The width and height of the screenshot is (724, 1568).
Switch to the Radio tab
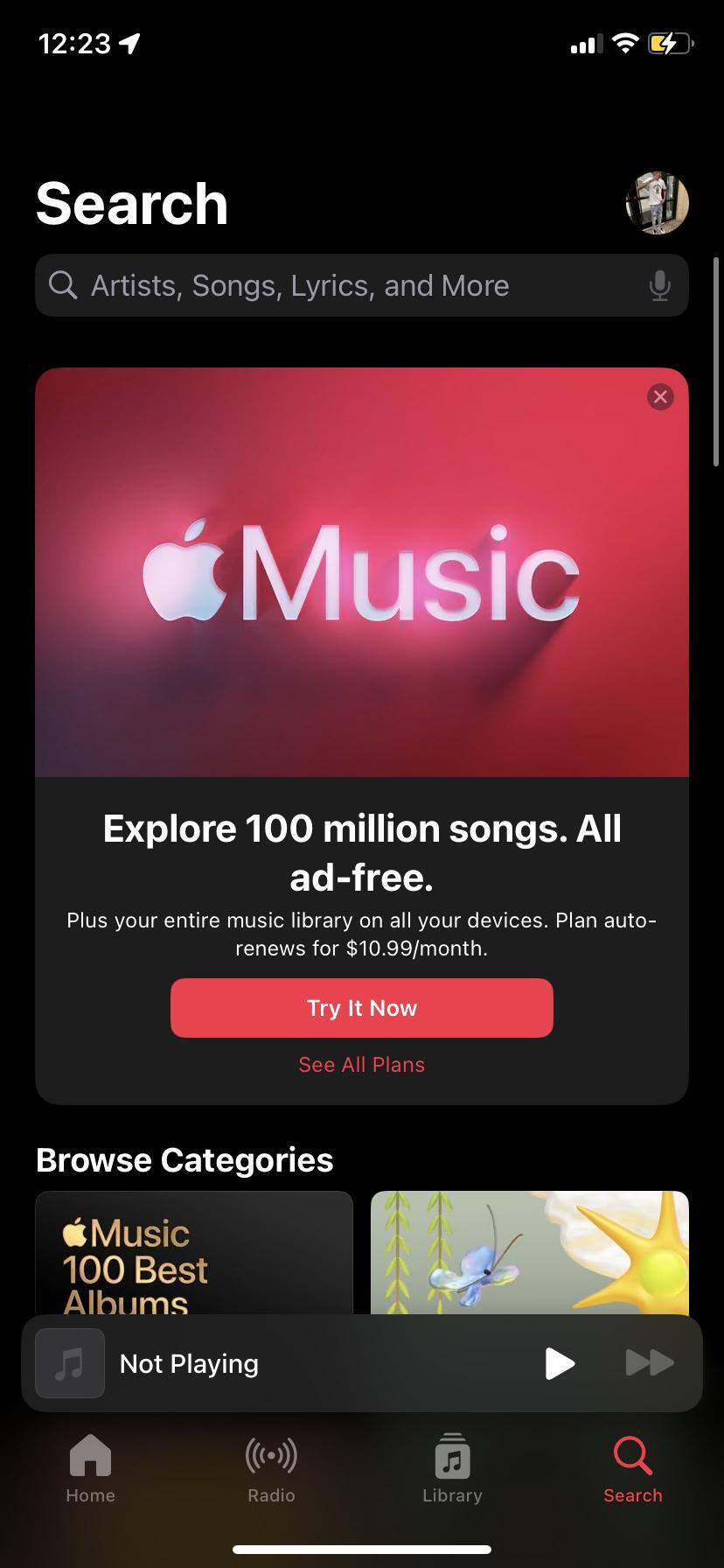[x=271, y=1470]
